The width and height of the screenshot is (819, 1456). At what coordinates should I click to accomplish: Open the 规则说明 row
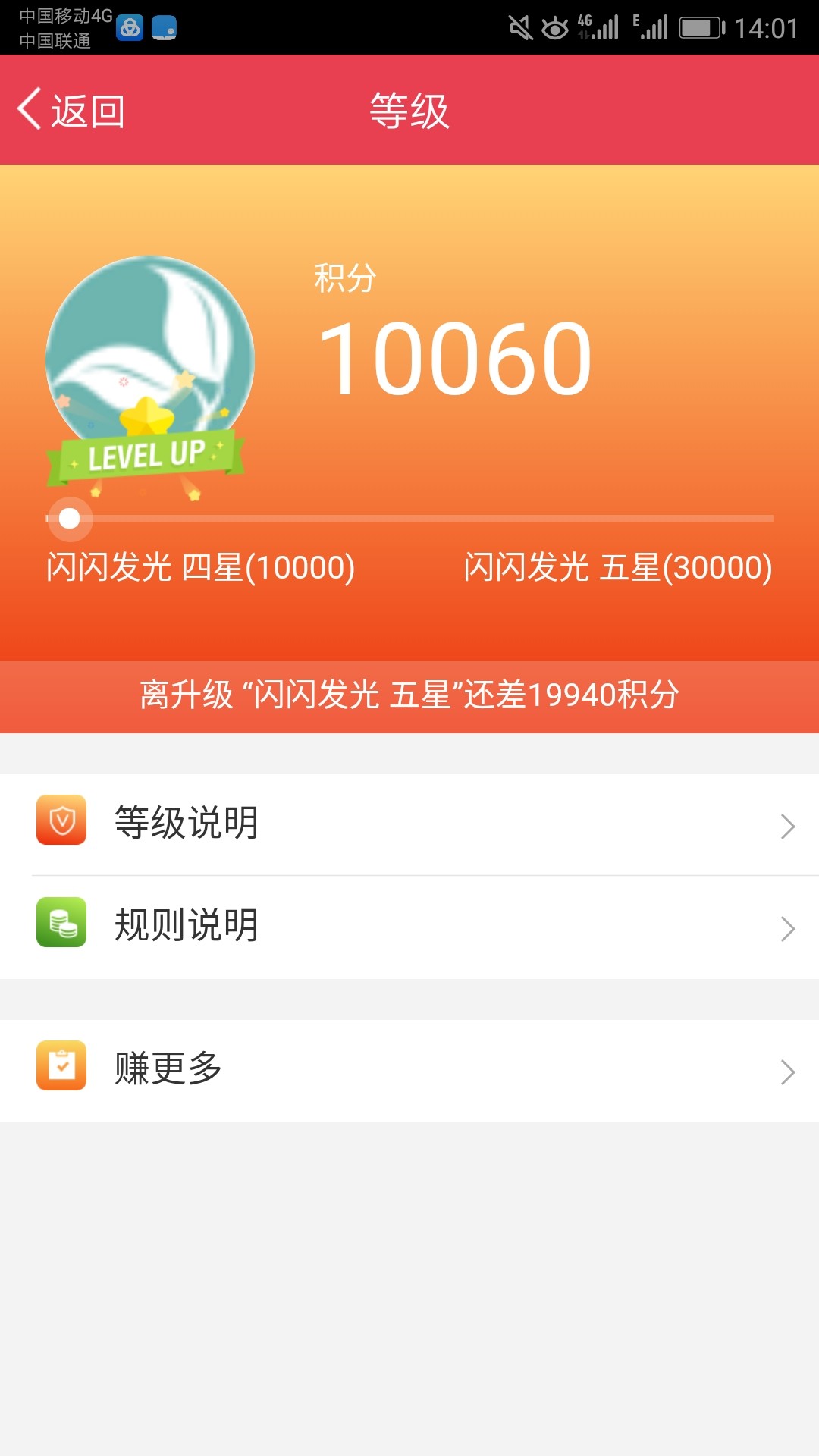pos(409,927)
